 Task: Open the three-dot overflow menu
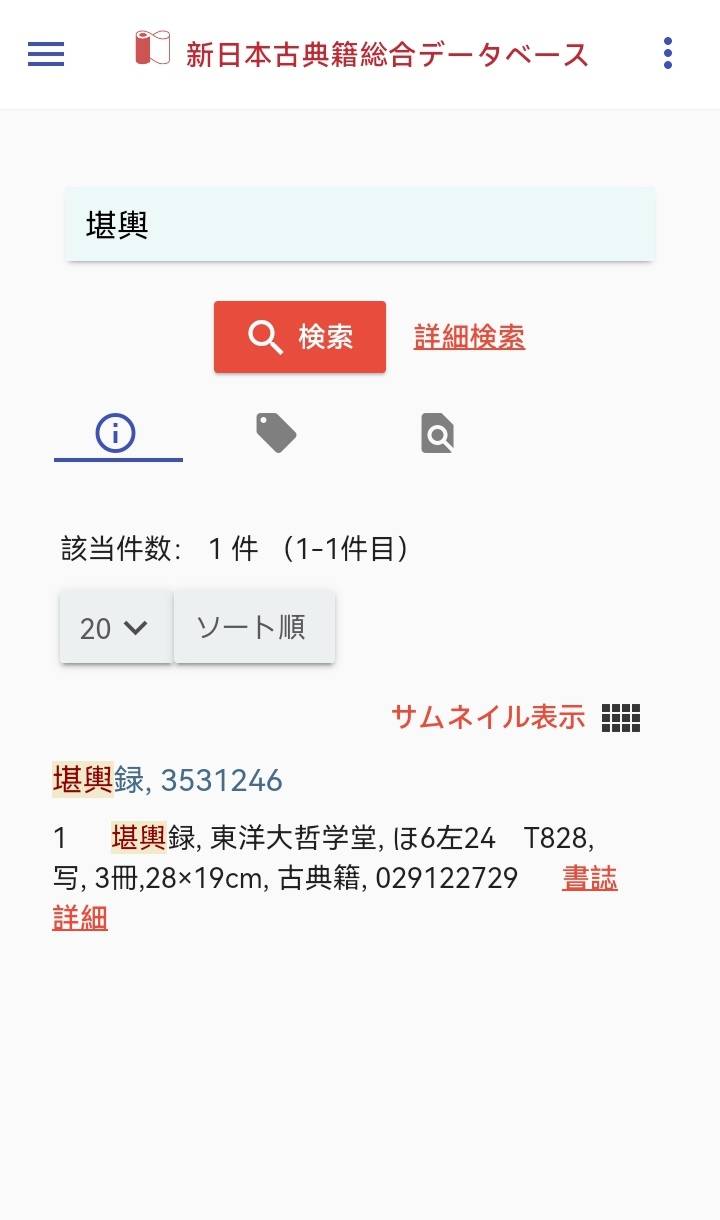point(668,54)
